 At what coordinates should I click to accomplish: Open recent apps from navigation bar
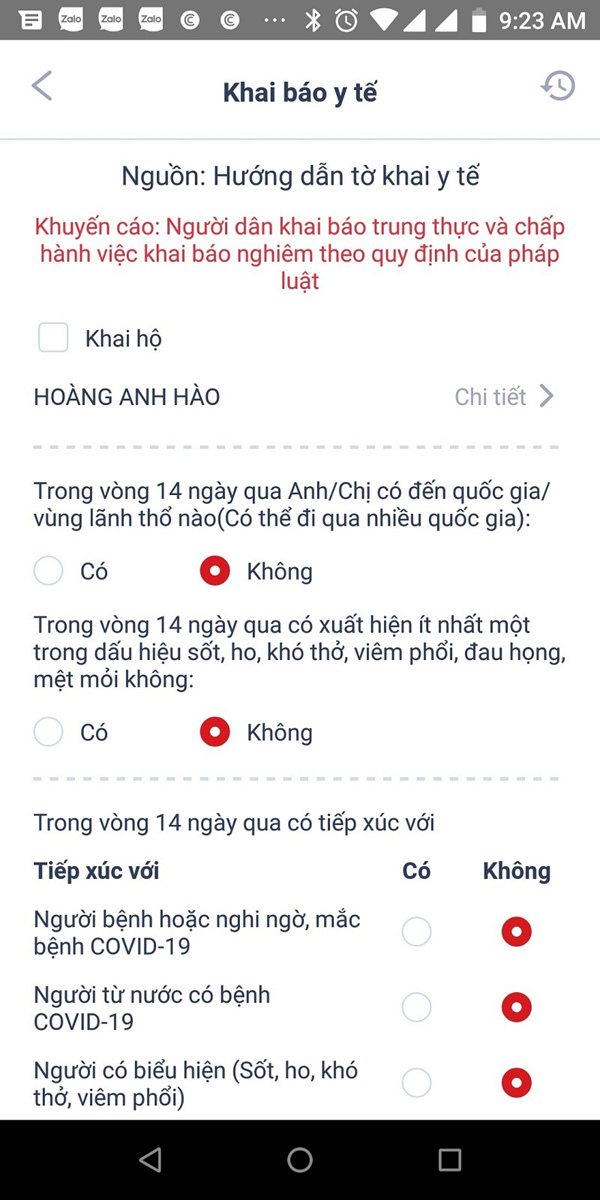pos(450,1160)
